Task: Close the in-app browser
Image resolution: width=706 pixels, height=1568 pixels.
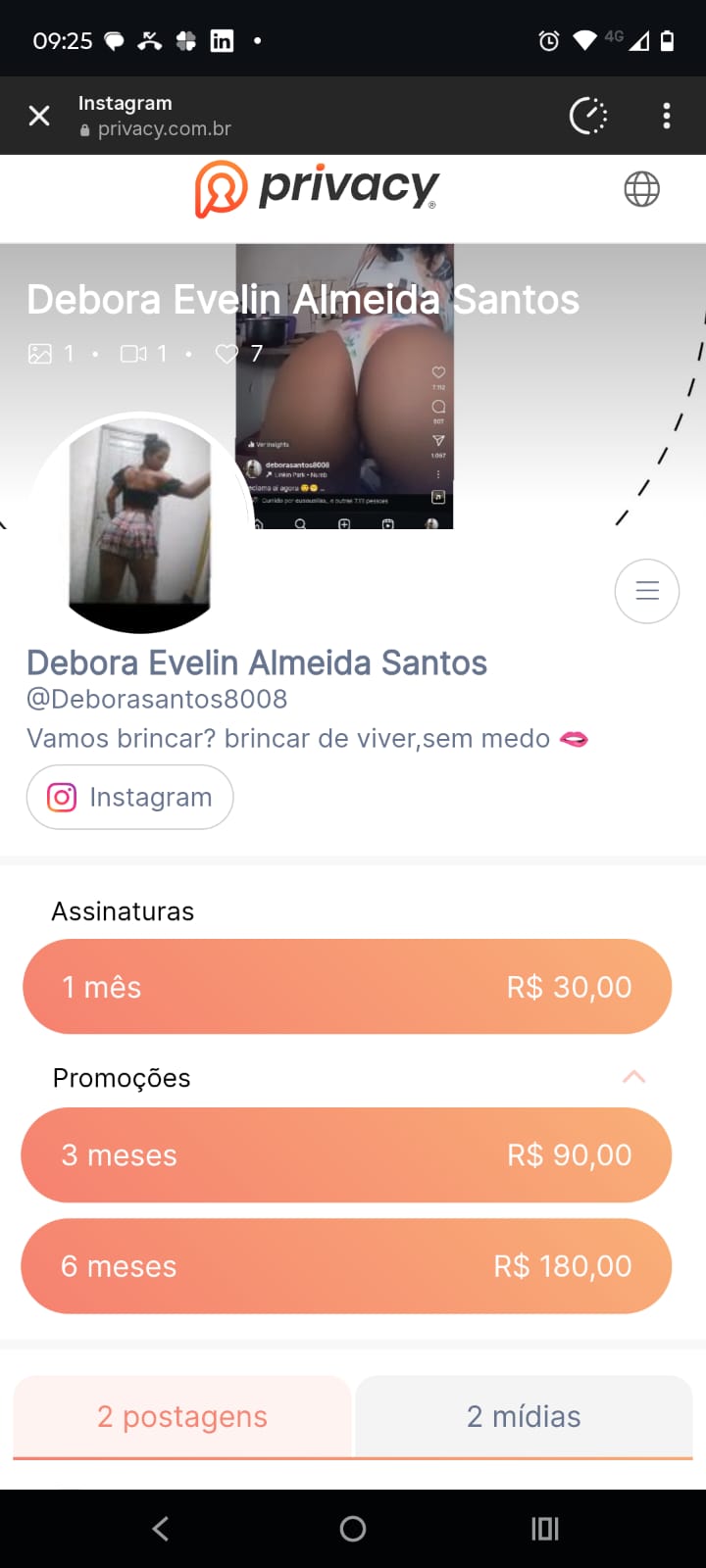Action: tap(39, 116)
